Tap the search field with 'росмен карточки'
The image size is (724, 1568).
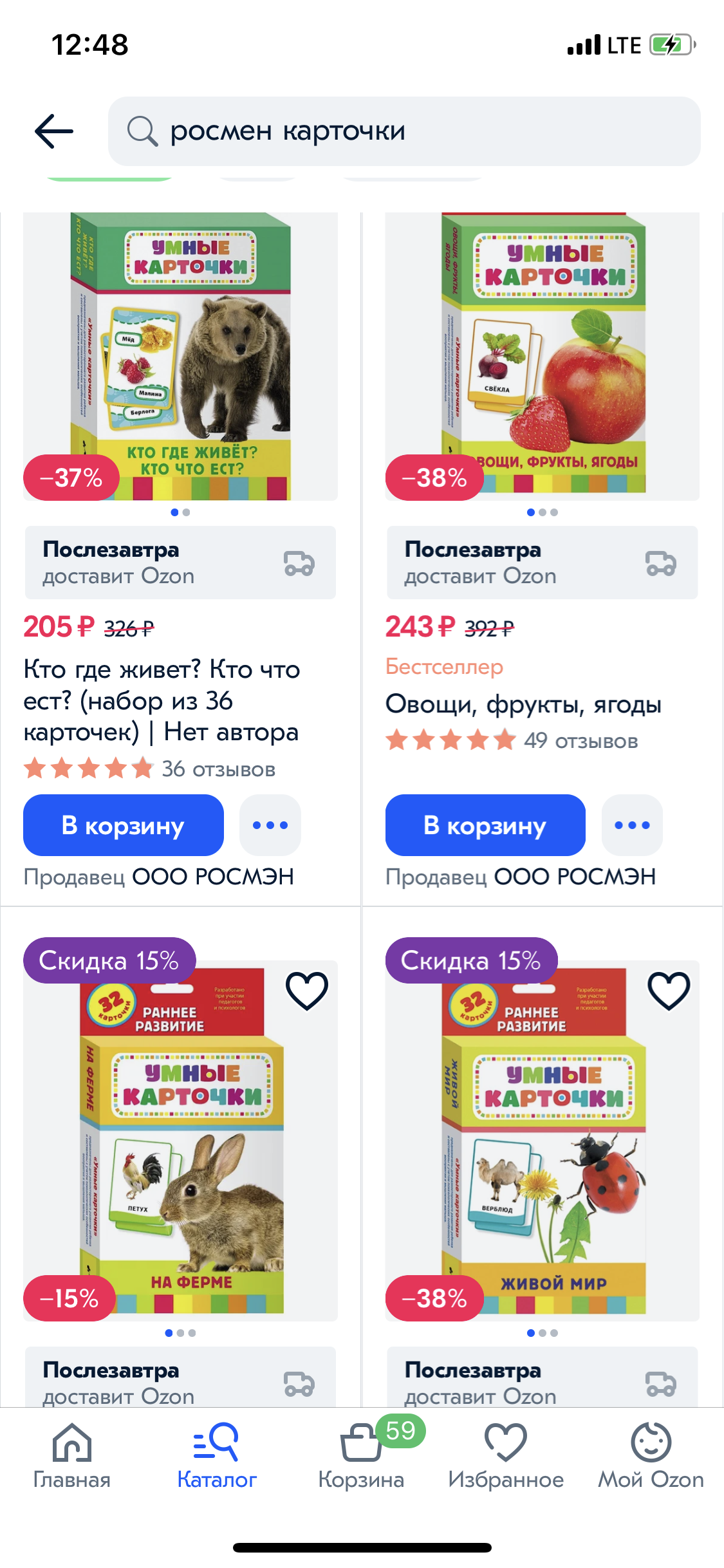click(x=404, y=131)
